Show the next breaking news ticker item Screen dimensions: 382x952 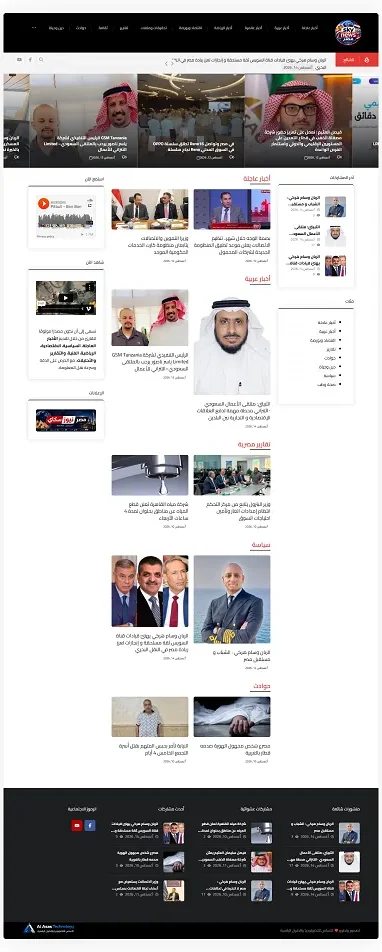click(166, 63)
